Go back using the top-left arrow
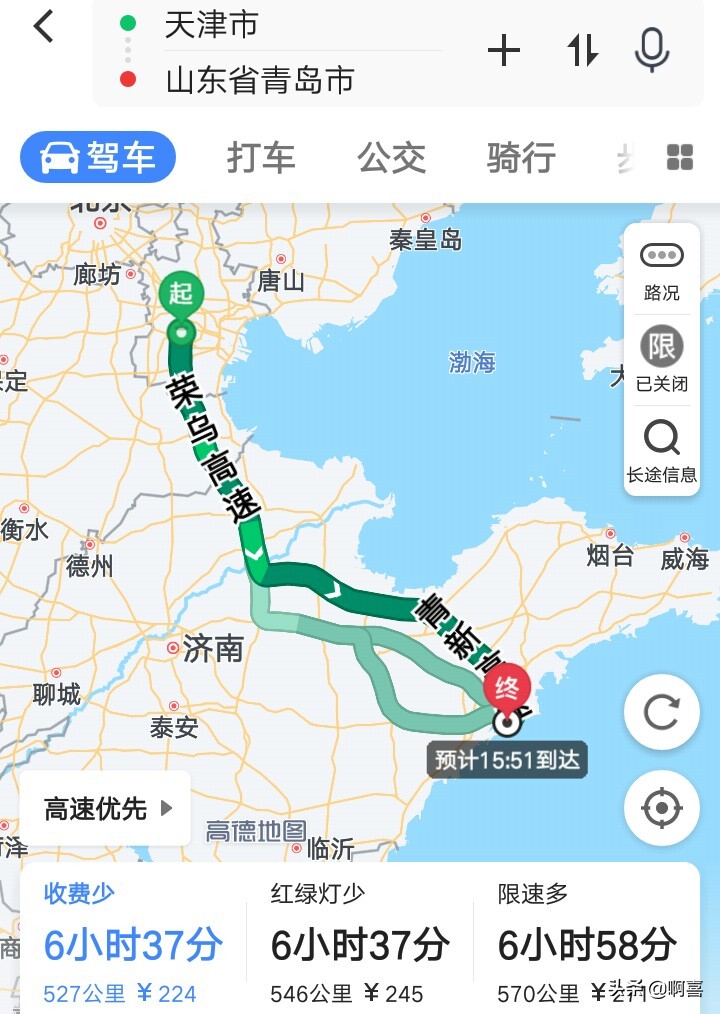Image resolution: width=720 pixels, height=1014 pixels. point(43,27)
